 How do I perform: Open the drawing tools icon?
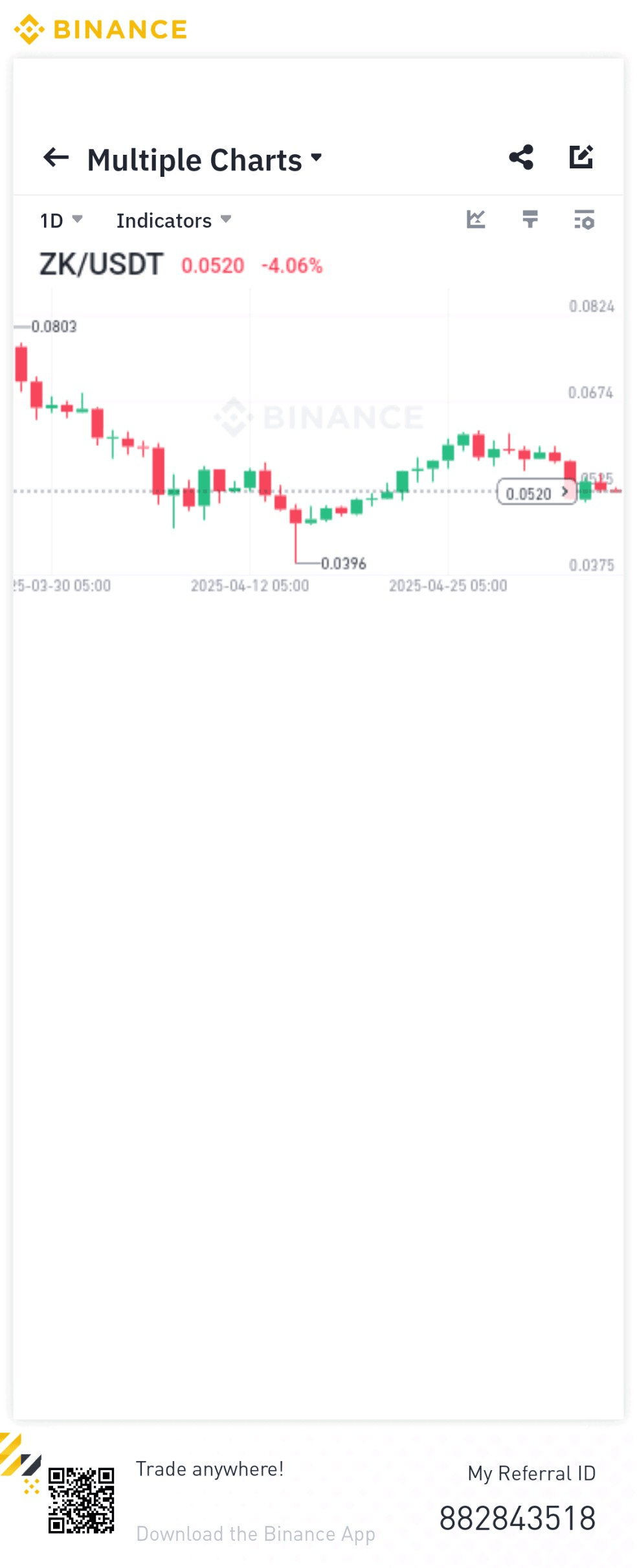point(476,220)
